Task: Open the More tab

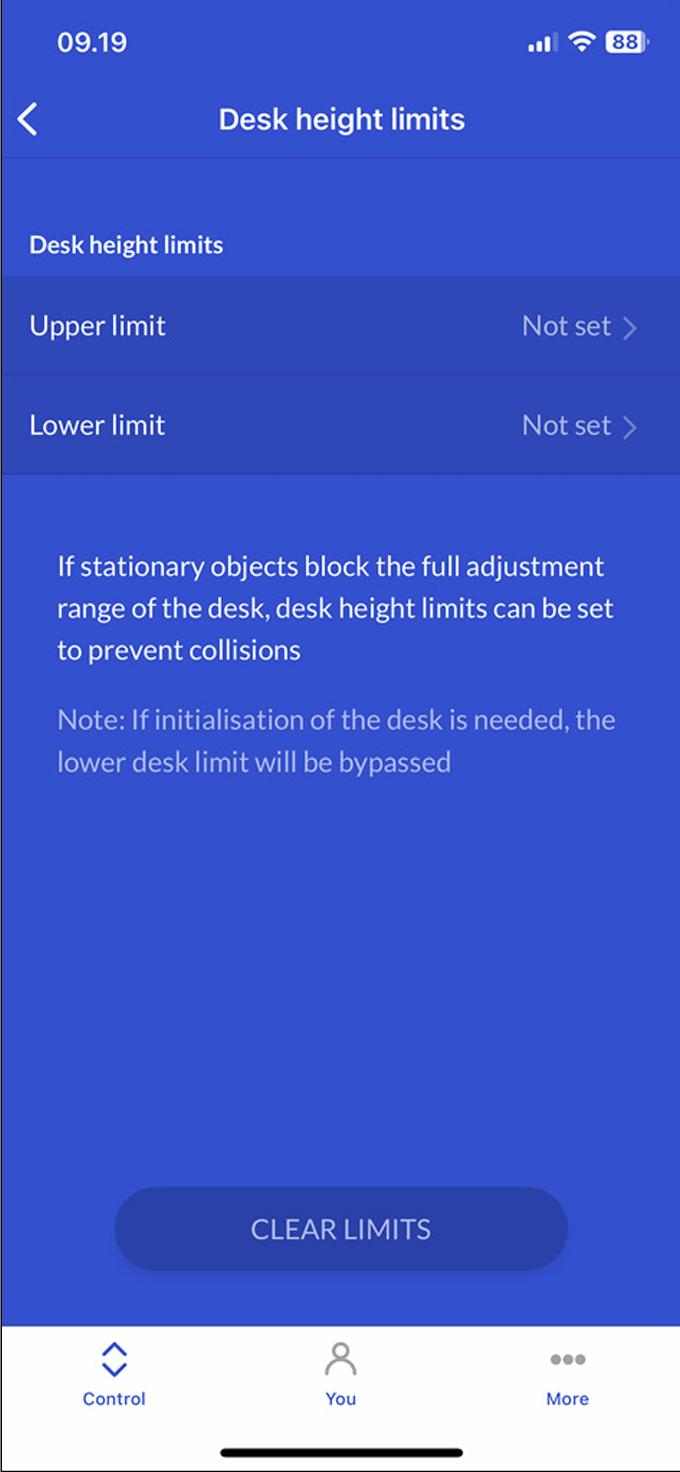Action: point(567,1374)
